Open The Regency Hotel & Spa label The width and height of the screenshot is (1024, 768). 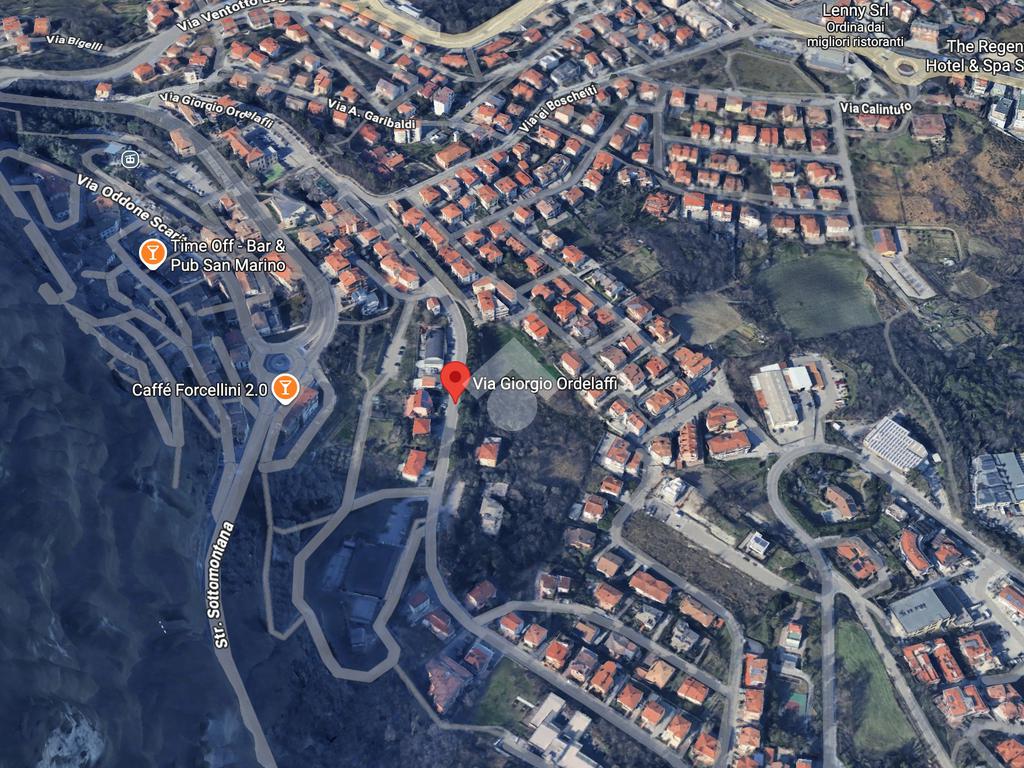(984, 54)
